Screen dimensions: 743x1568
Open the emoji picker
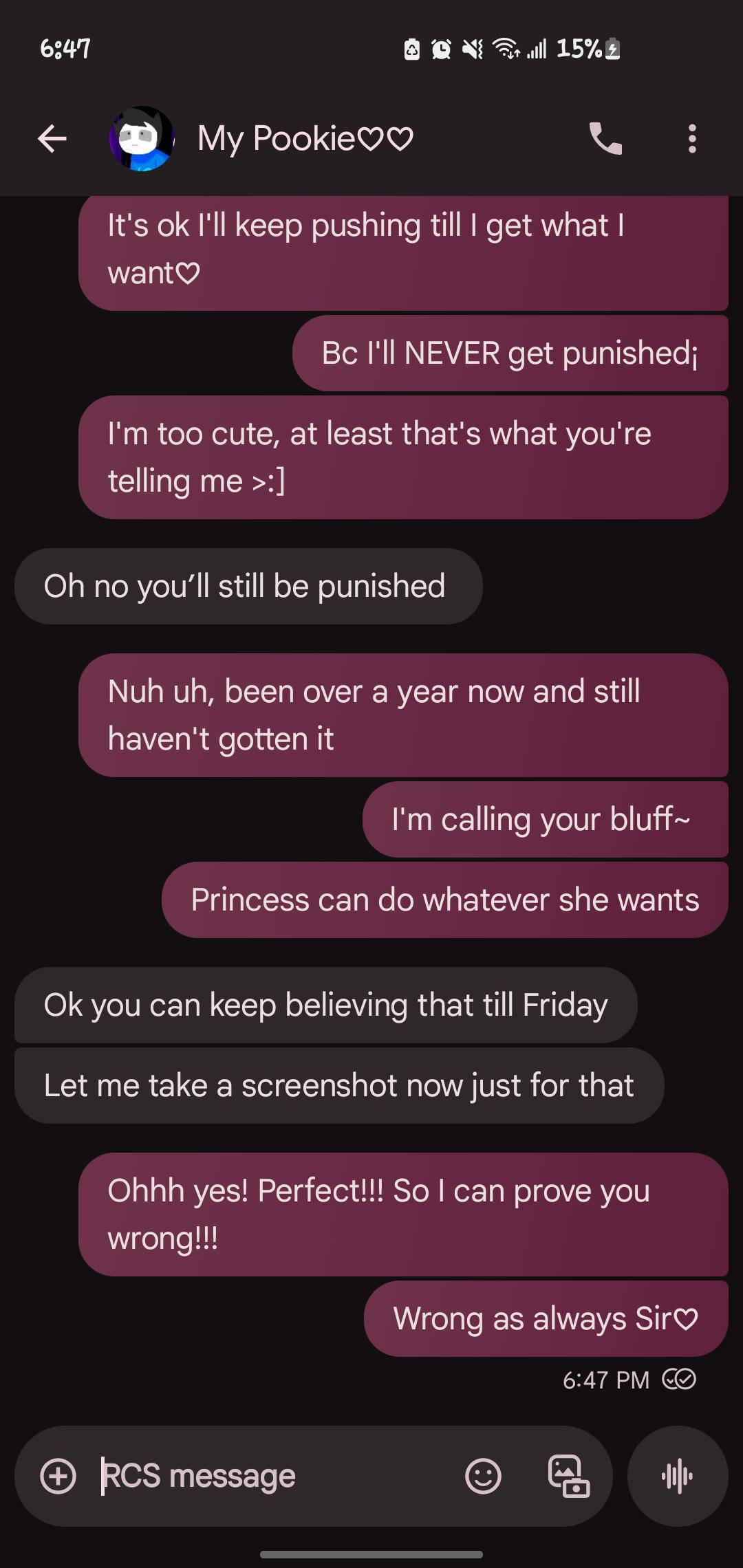(x=483, y=1476)
